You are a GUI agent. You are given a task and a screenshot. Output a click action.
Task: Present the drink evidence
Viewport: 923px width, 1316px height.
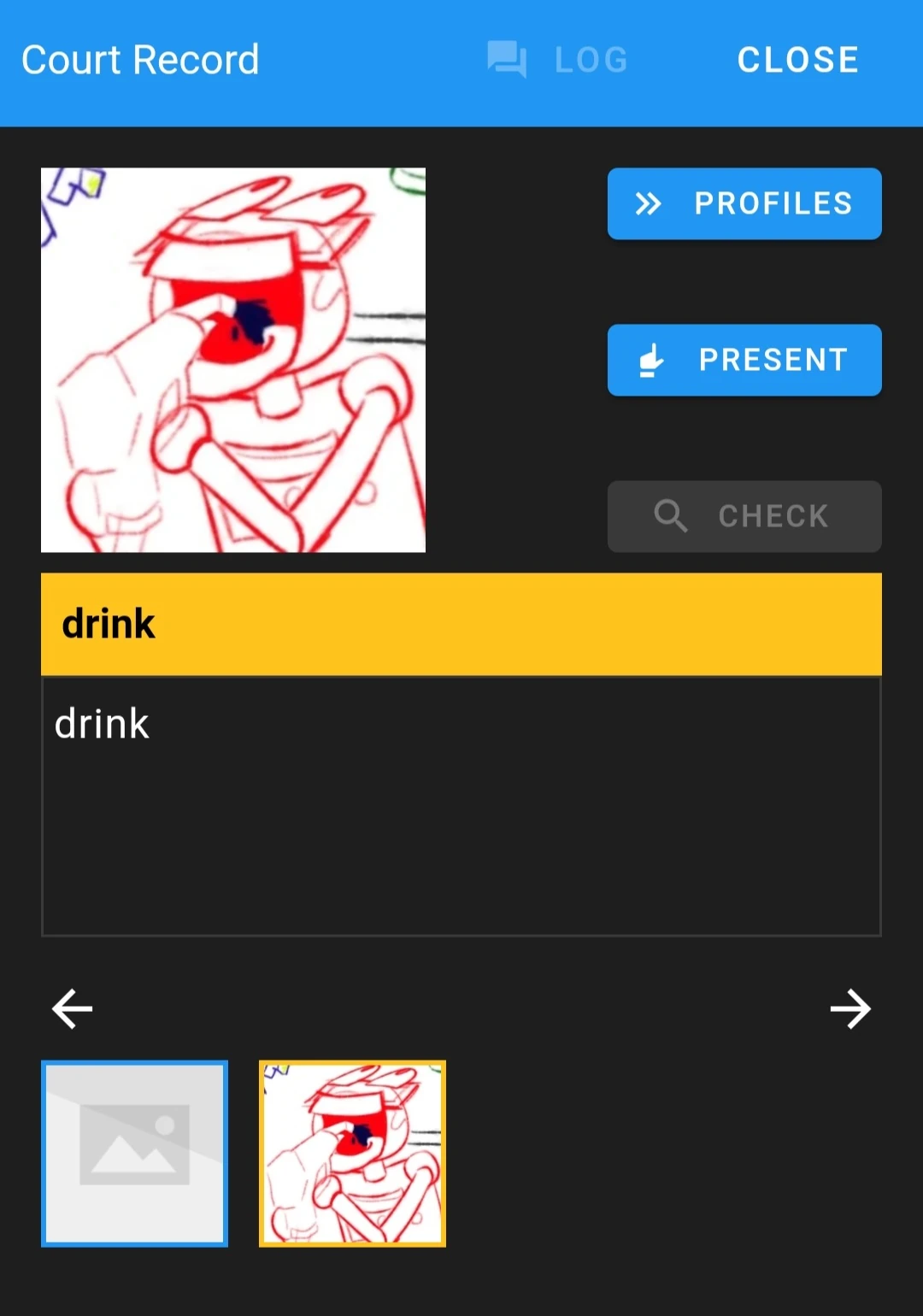pyautogui.click(x=744, y=360)
